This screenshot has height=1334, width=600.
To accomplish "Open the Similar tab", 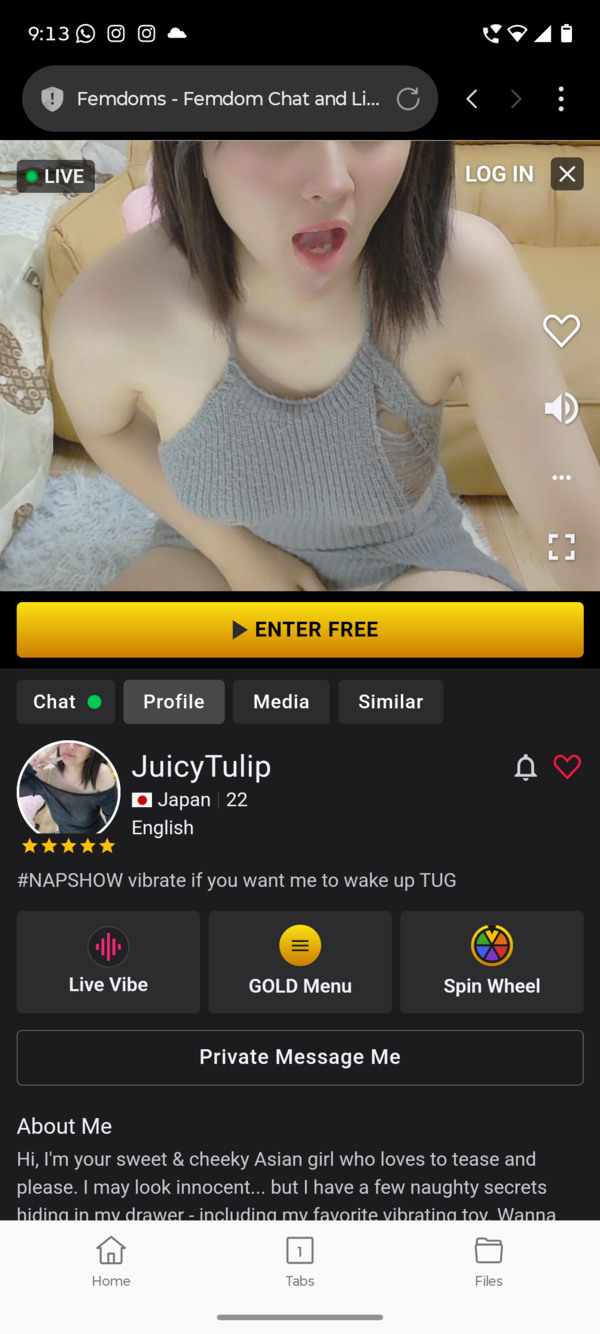I will [390, 702].
